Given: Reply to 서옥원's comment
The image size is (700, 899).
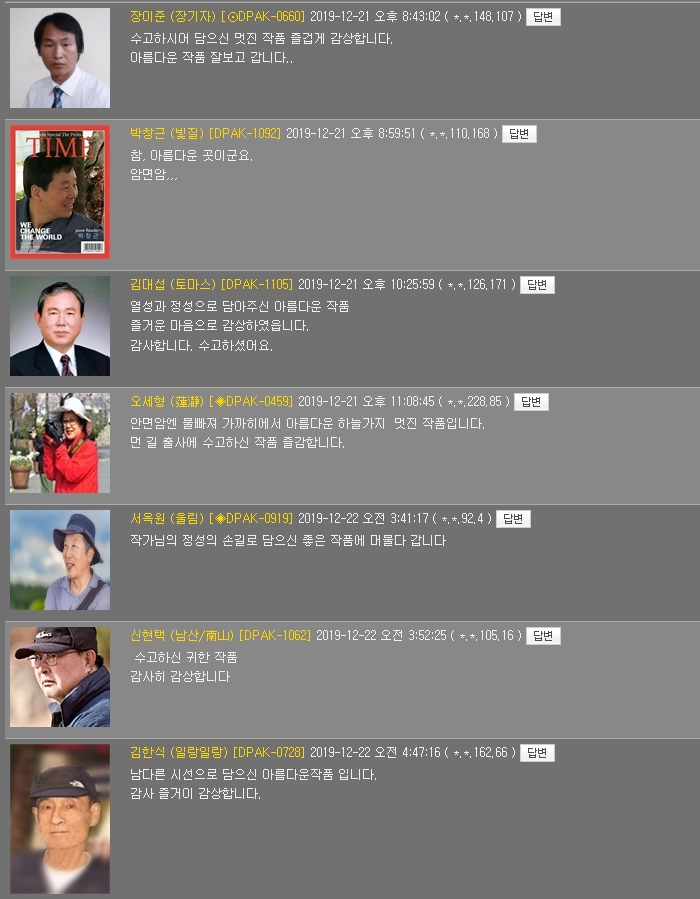Looking at the screenshot, I should point(513,519).
